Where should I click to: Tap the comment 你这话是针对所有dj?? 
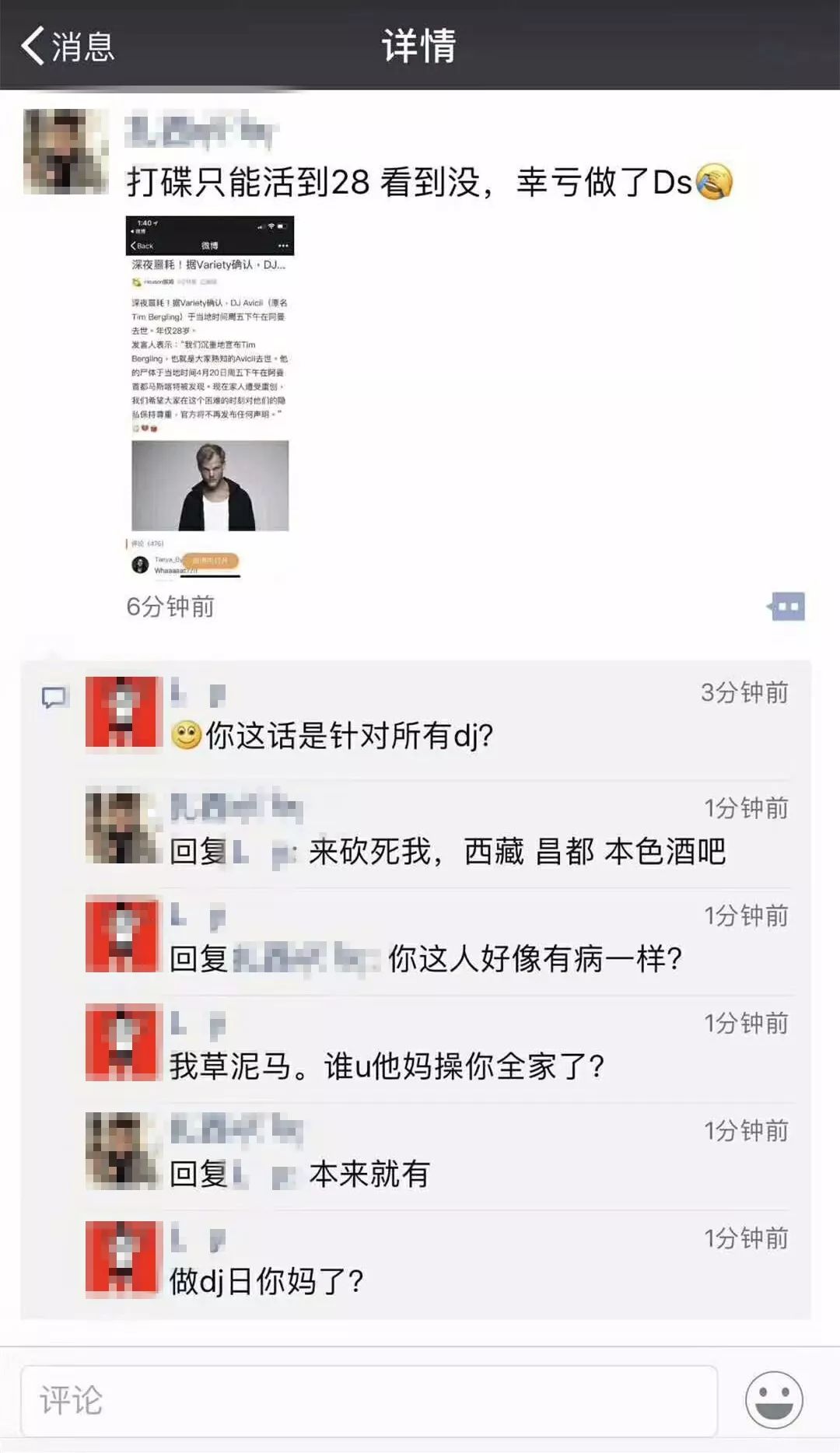350,736
